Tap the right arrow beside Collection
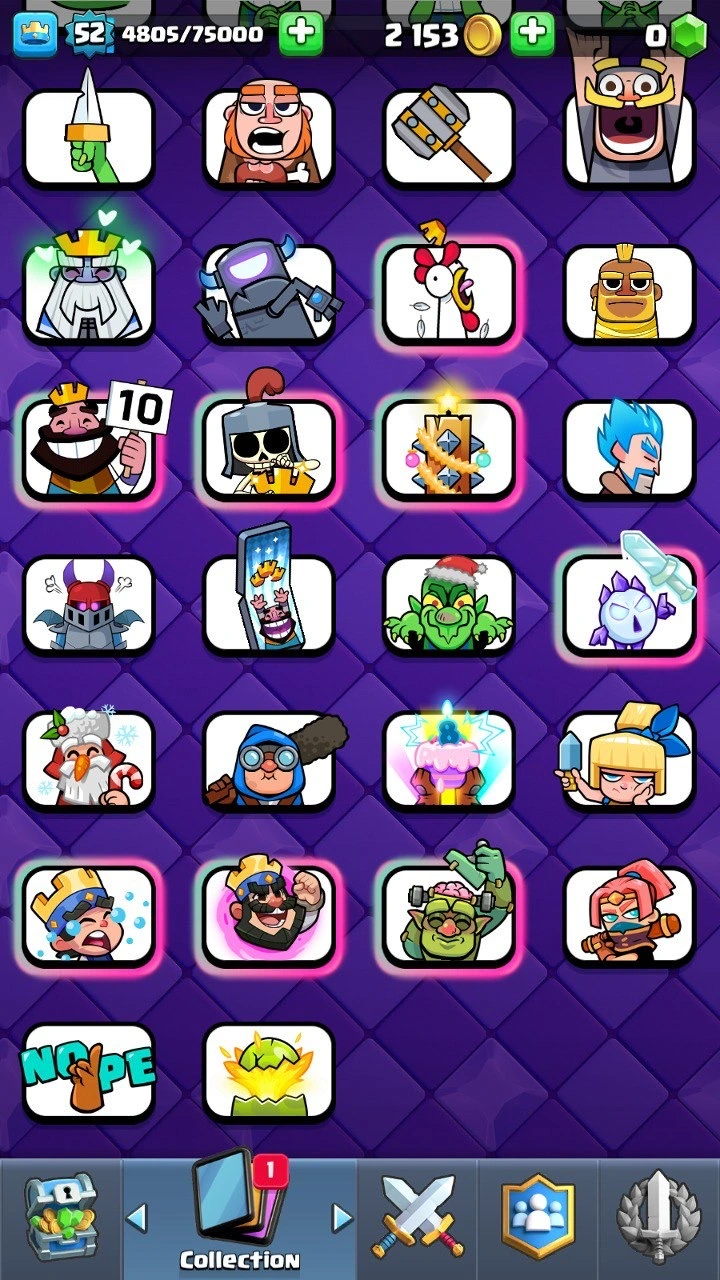This screenshot has height=1280, width=720. tap(342, 1218)
